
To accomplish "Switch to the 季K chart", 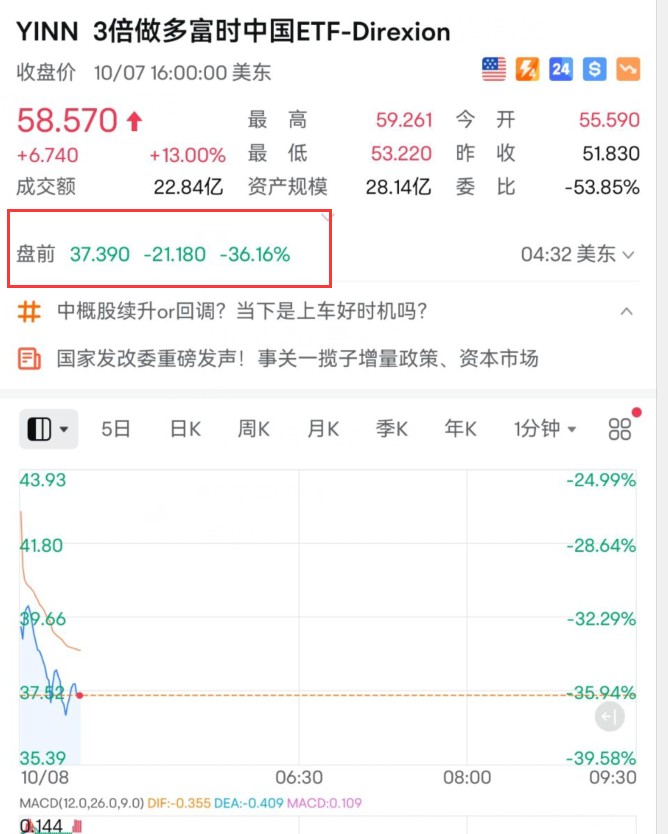I will 391,429.
